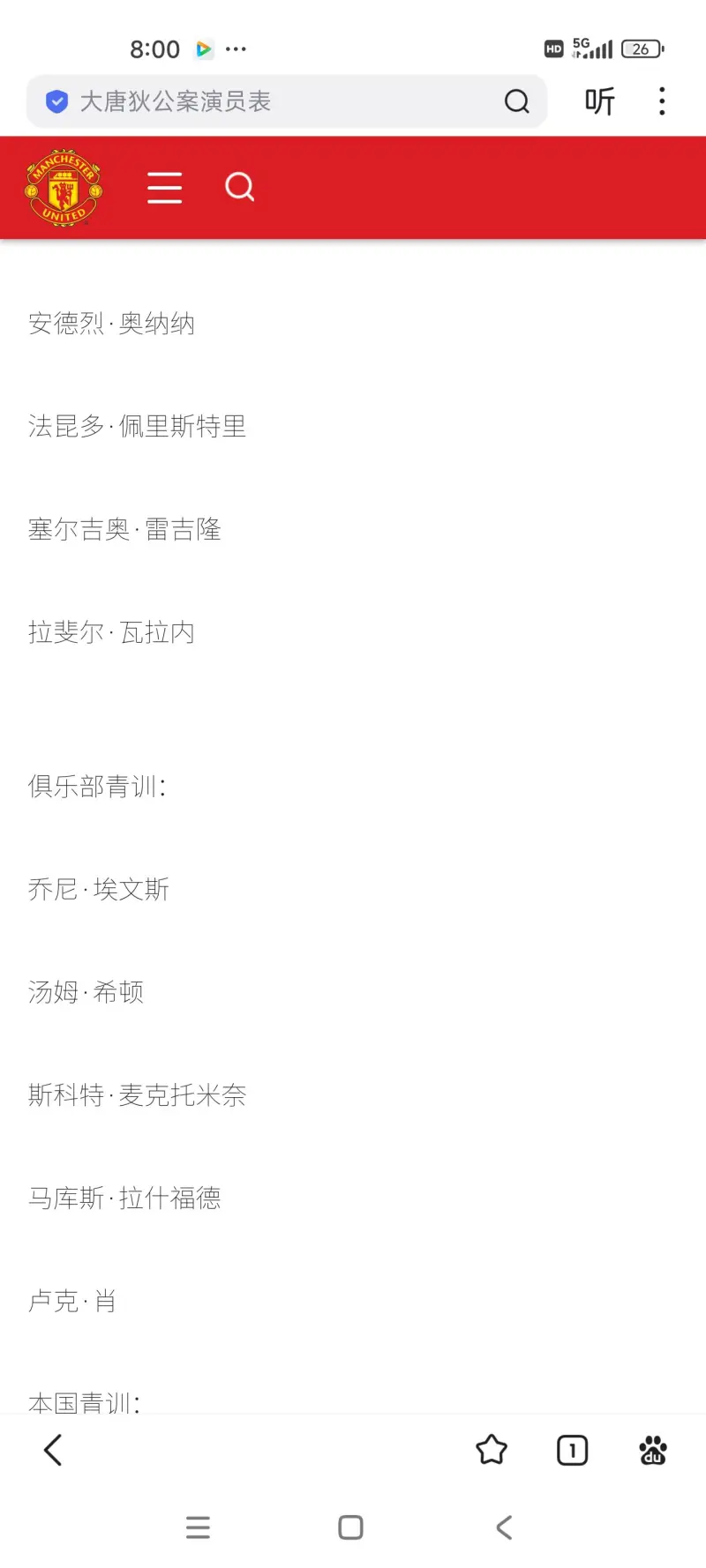Bookmark this page with the star
Image resolution: width=706 pixels, height=1568 pixels.
(x=492, y=1450)
